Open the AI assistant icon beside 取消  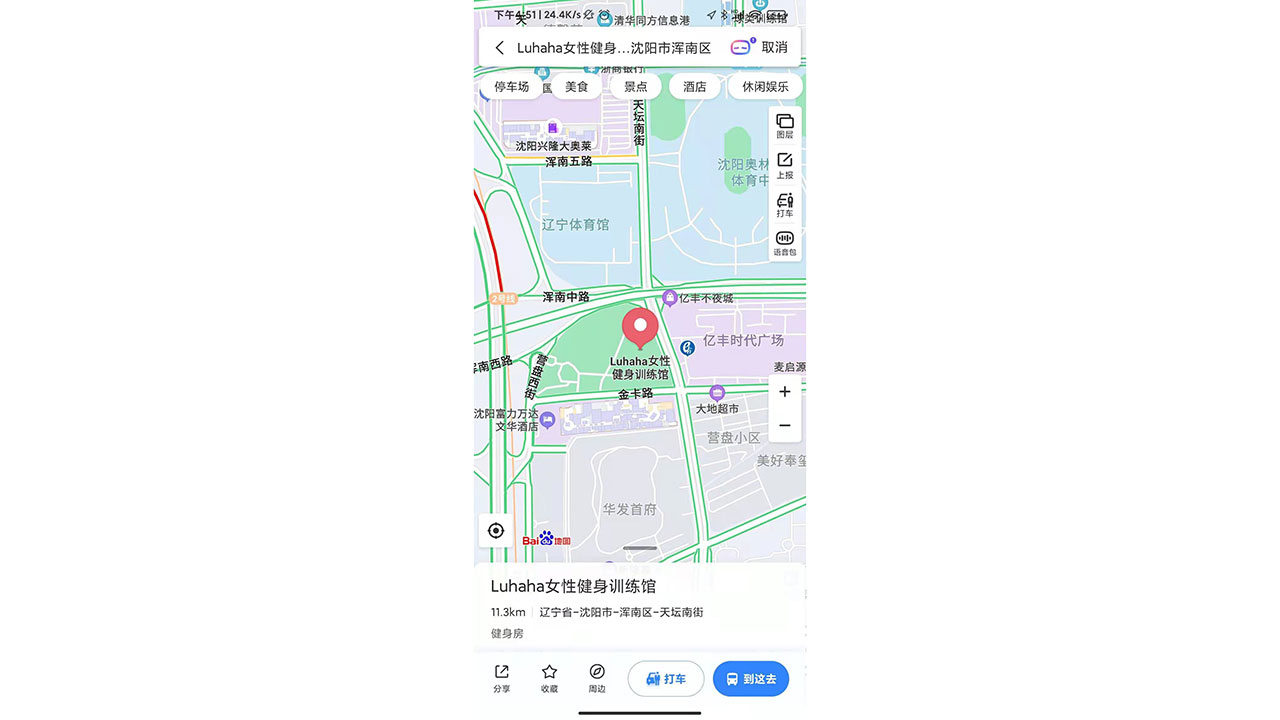[x=741, y=47]
